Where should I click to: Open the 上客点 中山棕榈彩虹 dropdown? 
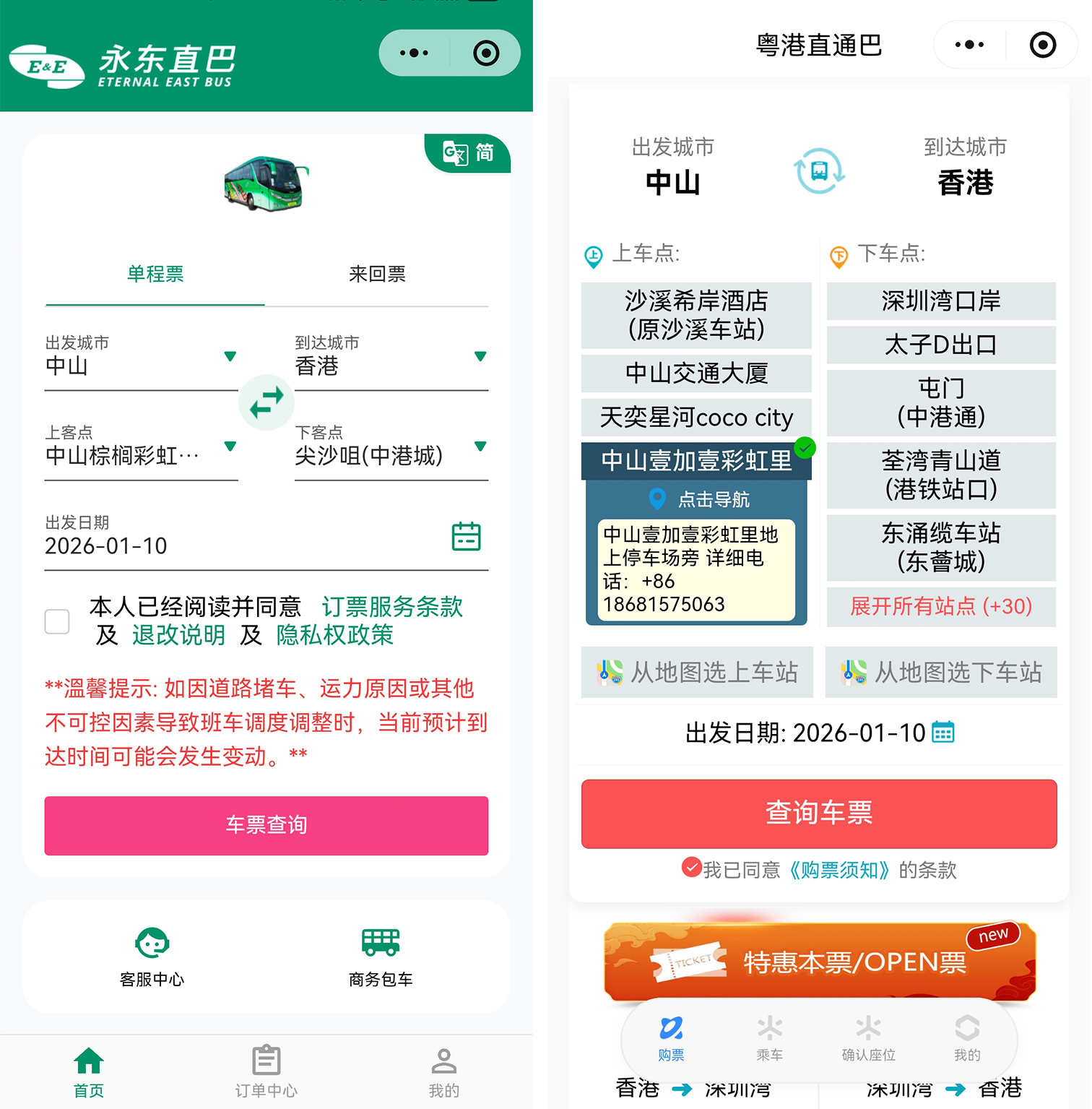[x=141, y=455]
